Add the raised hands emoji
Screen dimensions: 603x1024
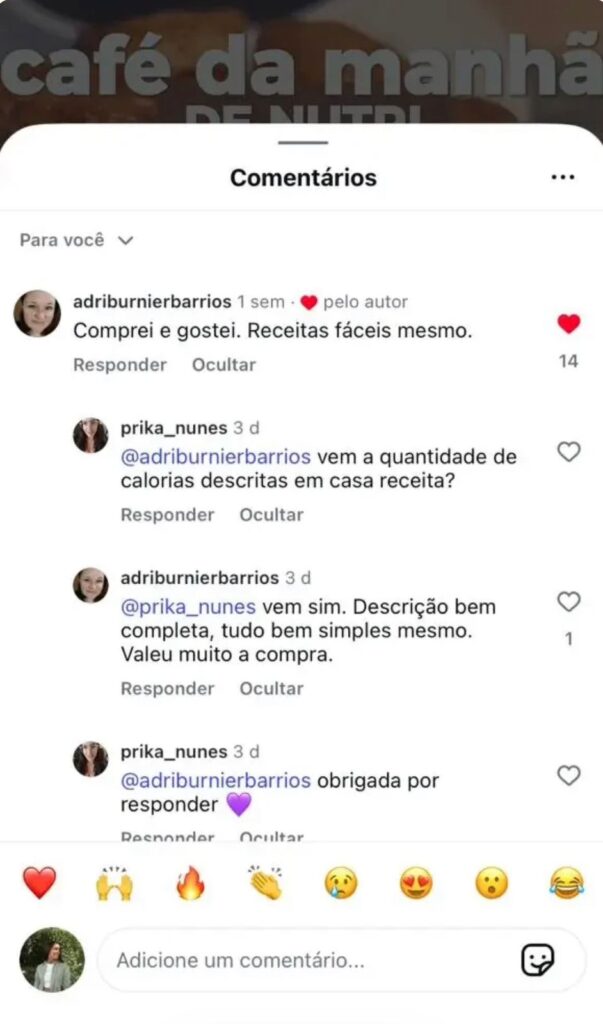[115, 883]
